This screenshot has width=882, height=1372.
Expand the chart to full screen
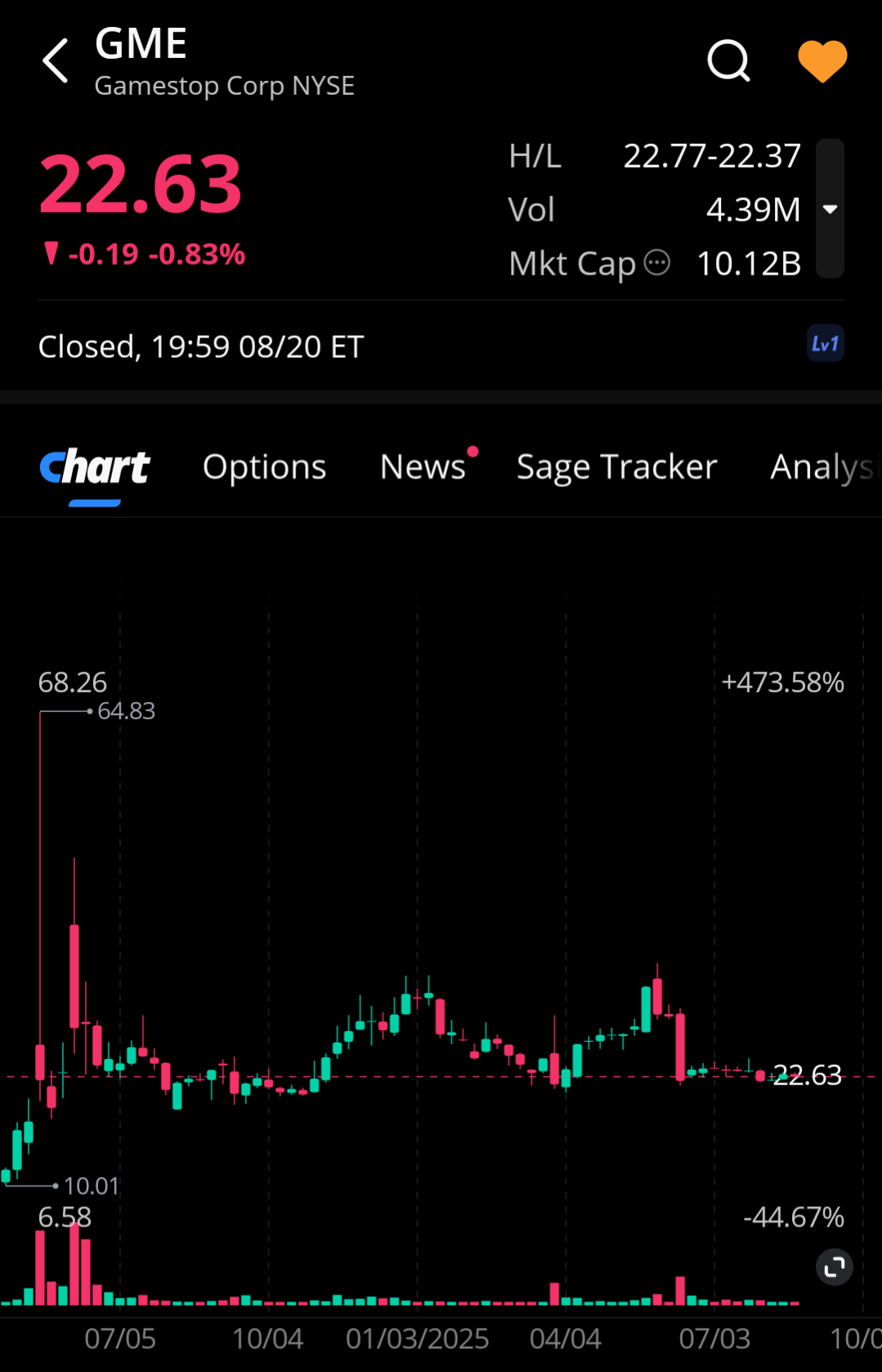(x=834, y=1267)
